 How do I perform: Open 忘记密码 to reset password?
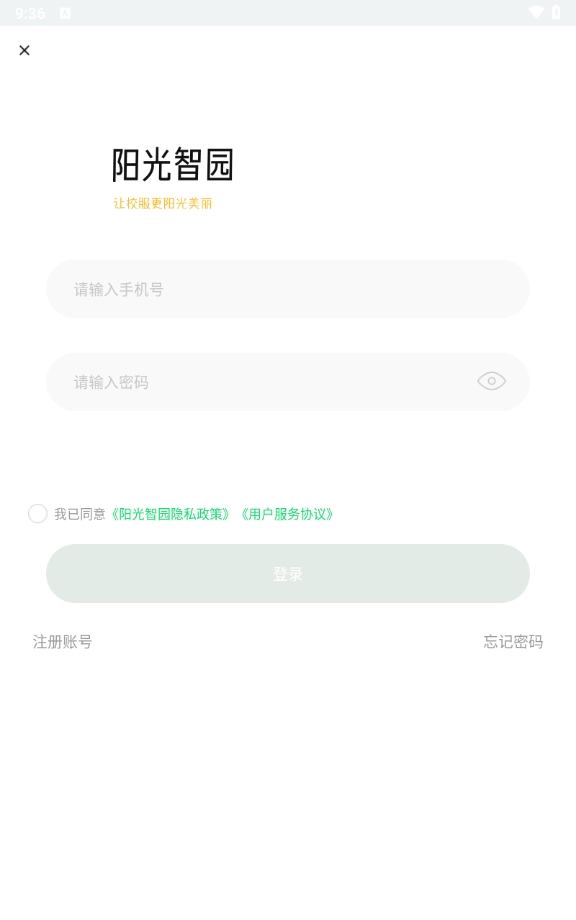[x=513, y=641]
